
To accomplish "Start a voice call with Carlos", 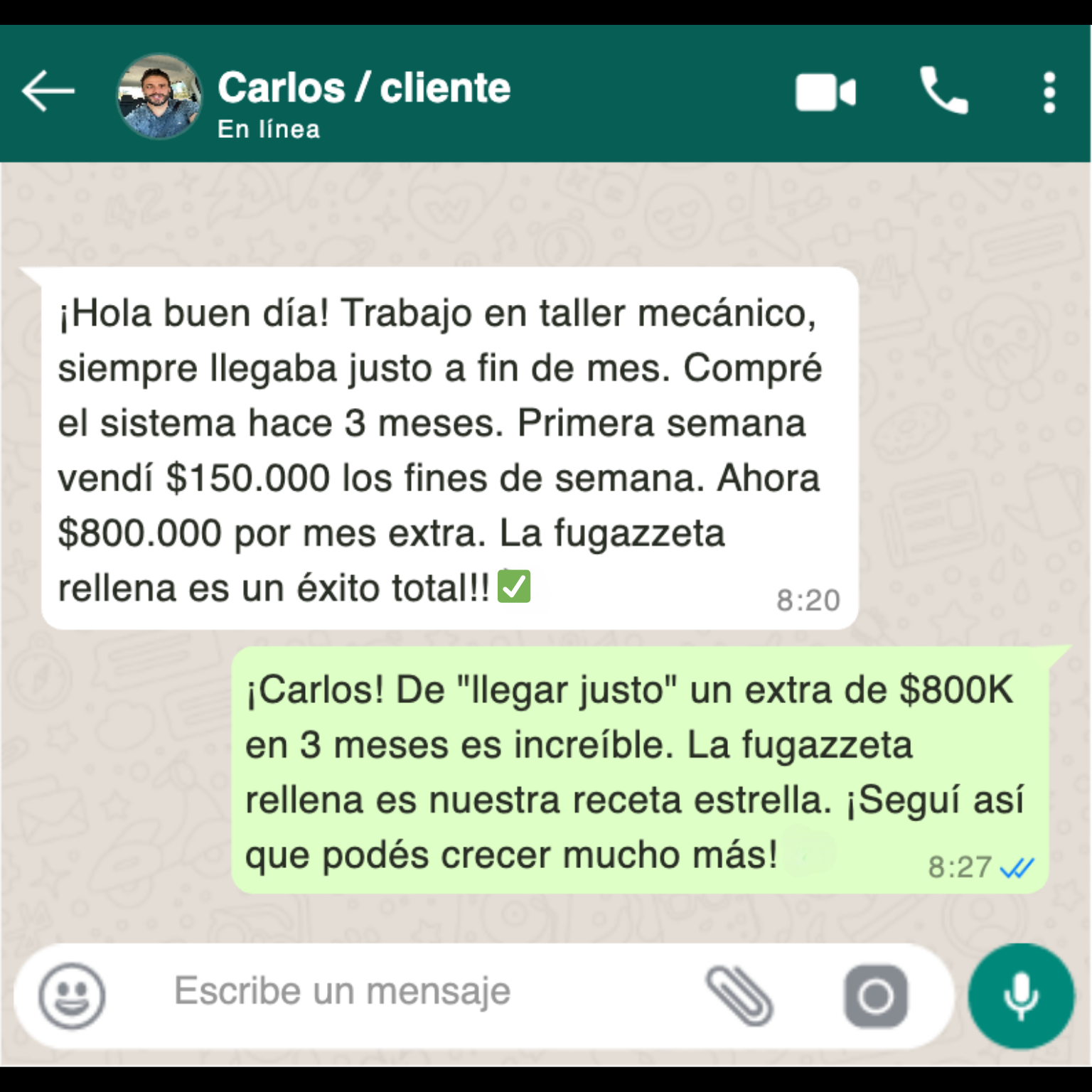I will click(x=943, y=91).
